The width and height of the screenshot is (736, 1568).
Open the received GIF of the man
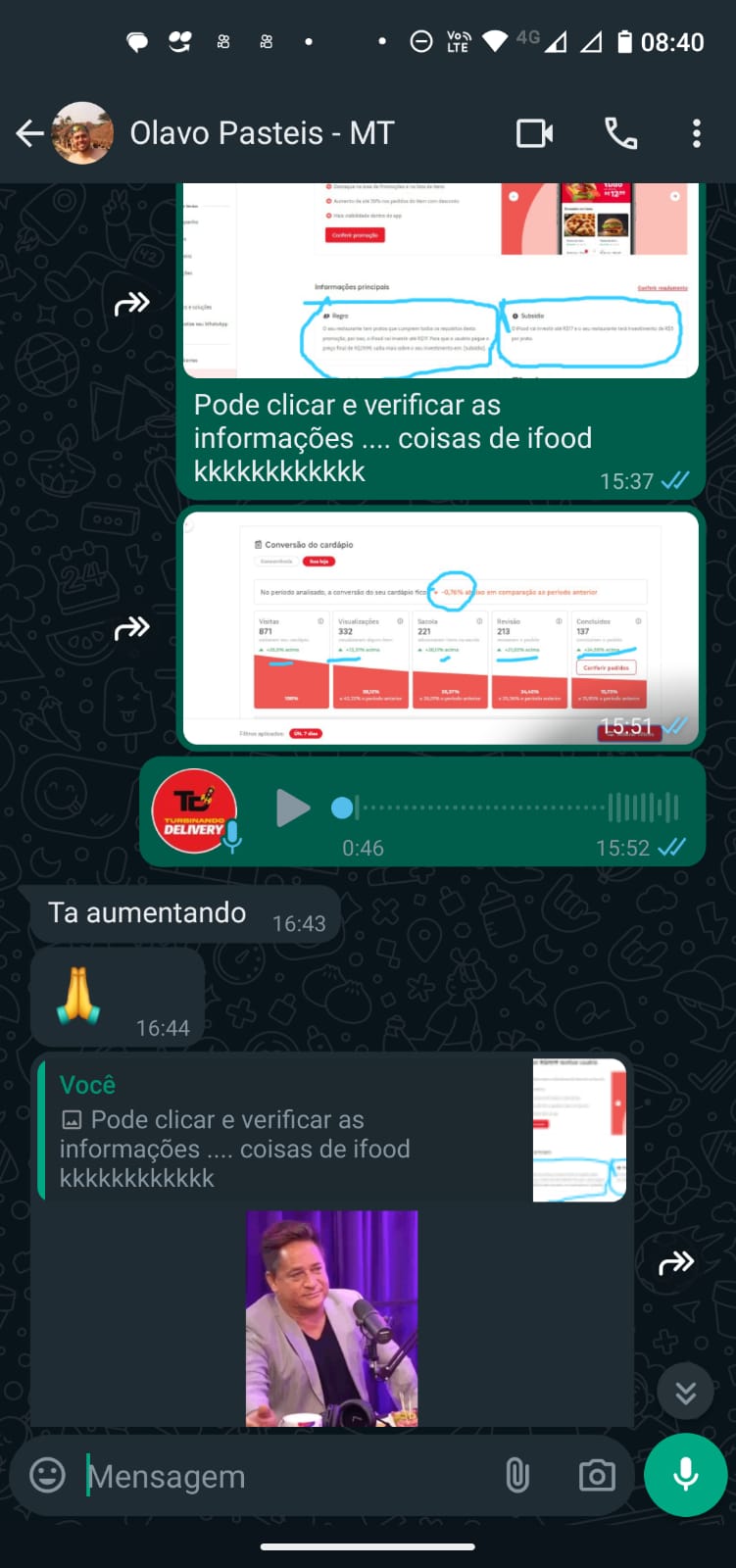tap(331, 1317)
